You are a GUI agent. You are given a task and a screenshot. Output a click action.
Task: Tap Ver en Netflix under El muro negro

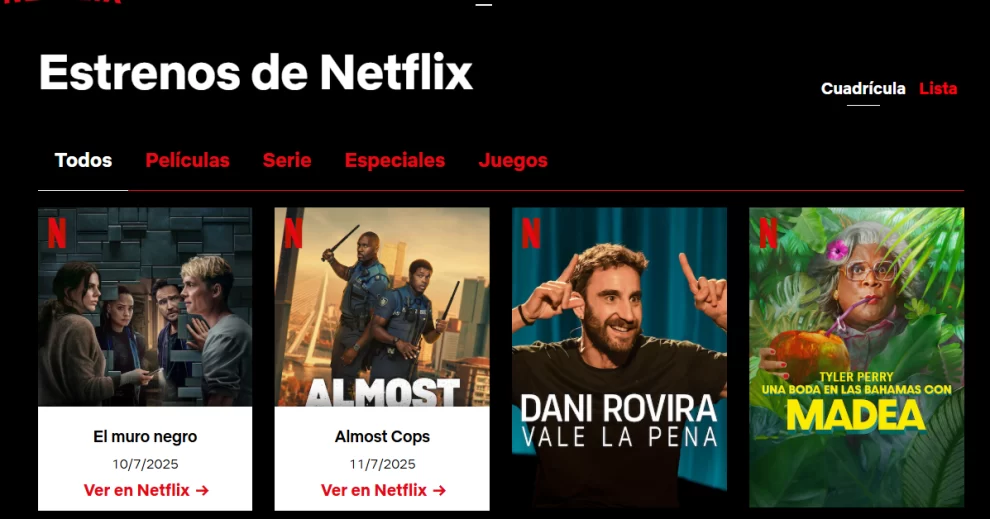[146, 490]
